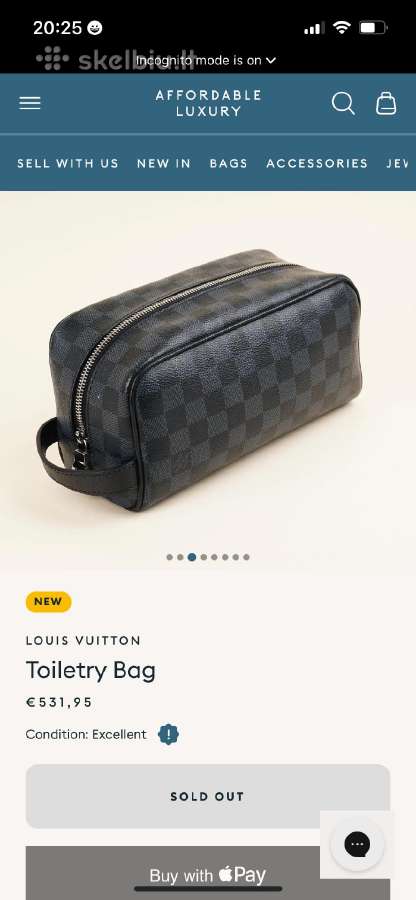Tap condition info exclamation badge
This screenshot has height=900, width=416.
168,734
